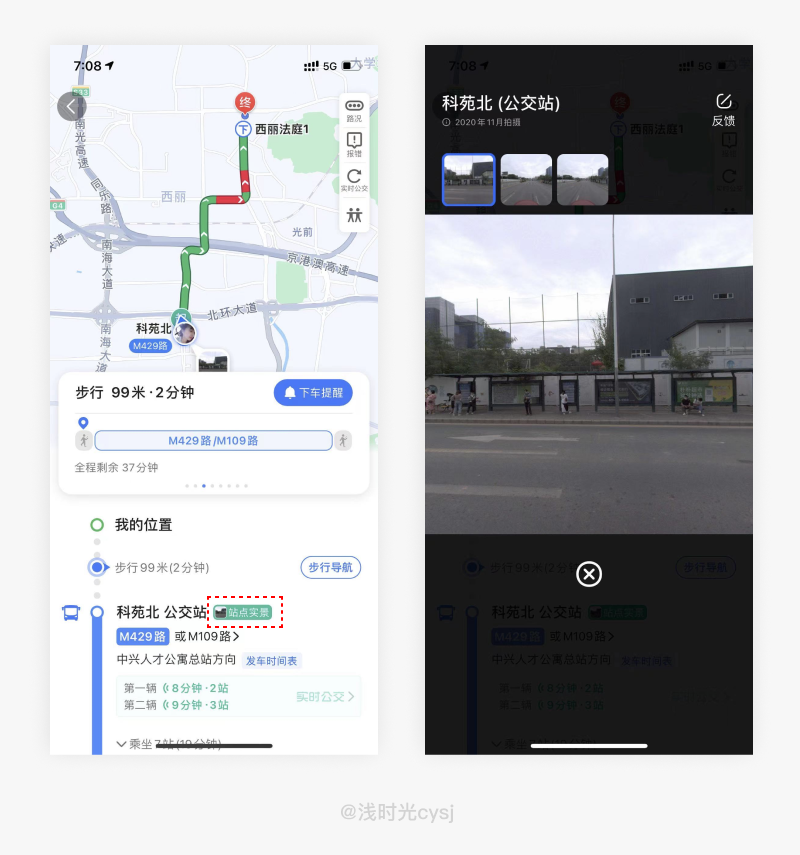Open the 报错 error report tool
Viewport: 800px width, 855px height.
coord(354,144)
